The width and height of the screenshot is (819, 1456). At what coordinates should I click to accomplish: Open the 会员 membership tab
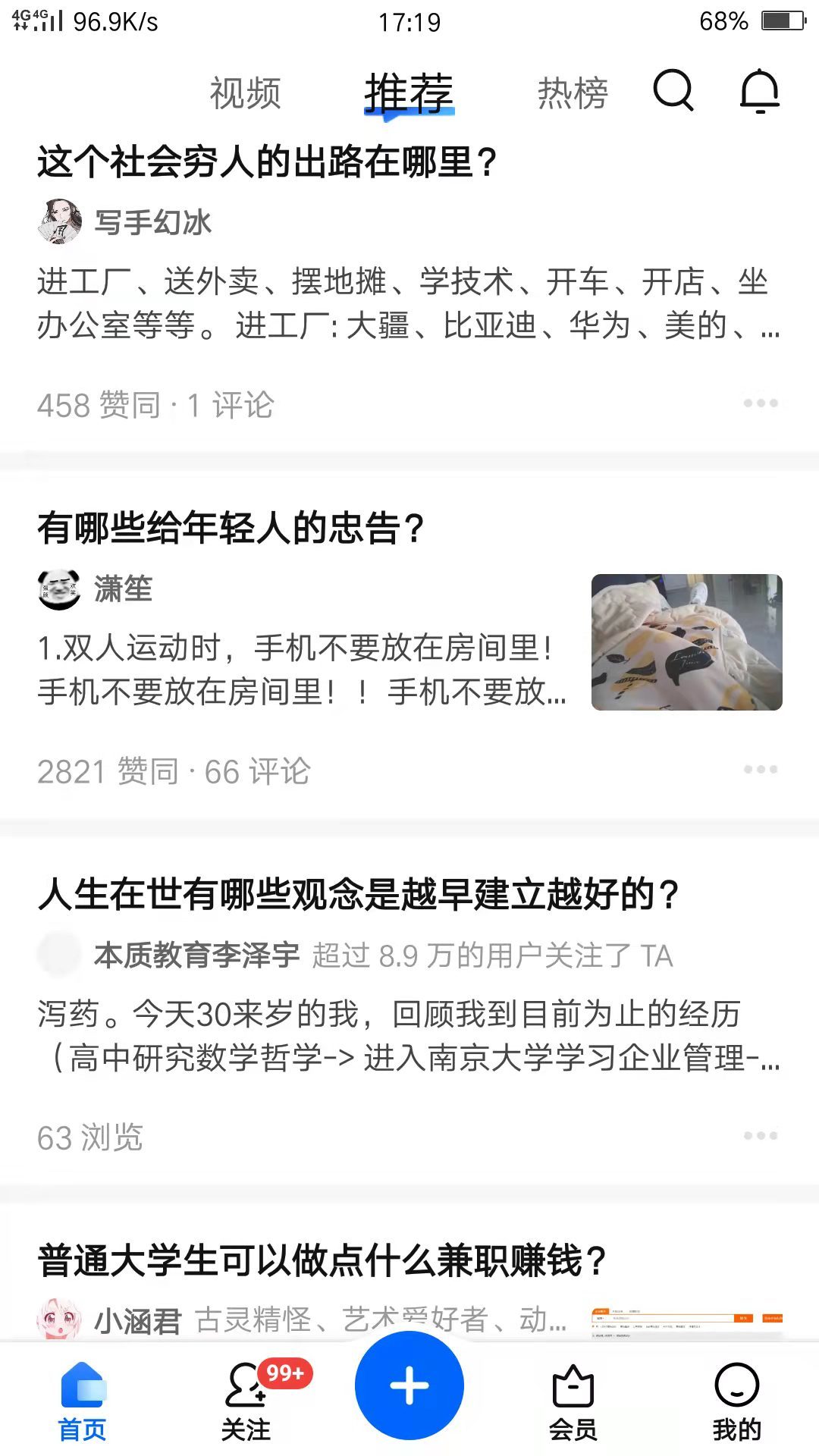573,1401
